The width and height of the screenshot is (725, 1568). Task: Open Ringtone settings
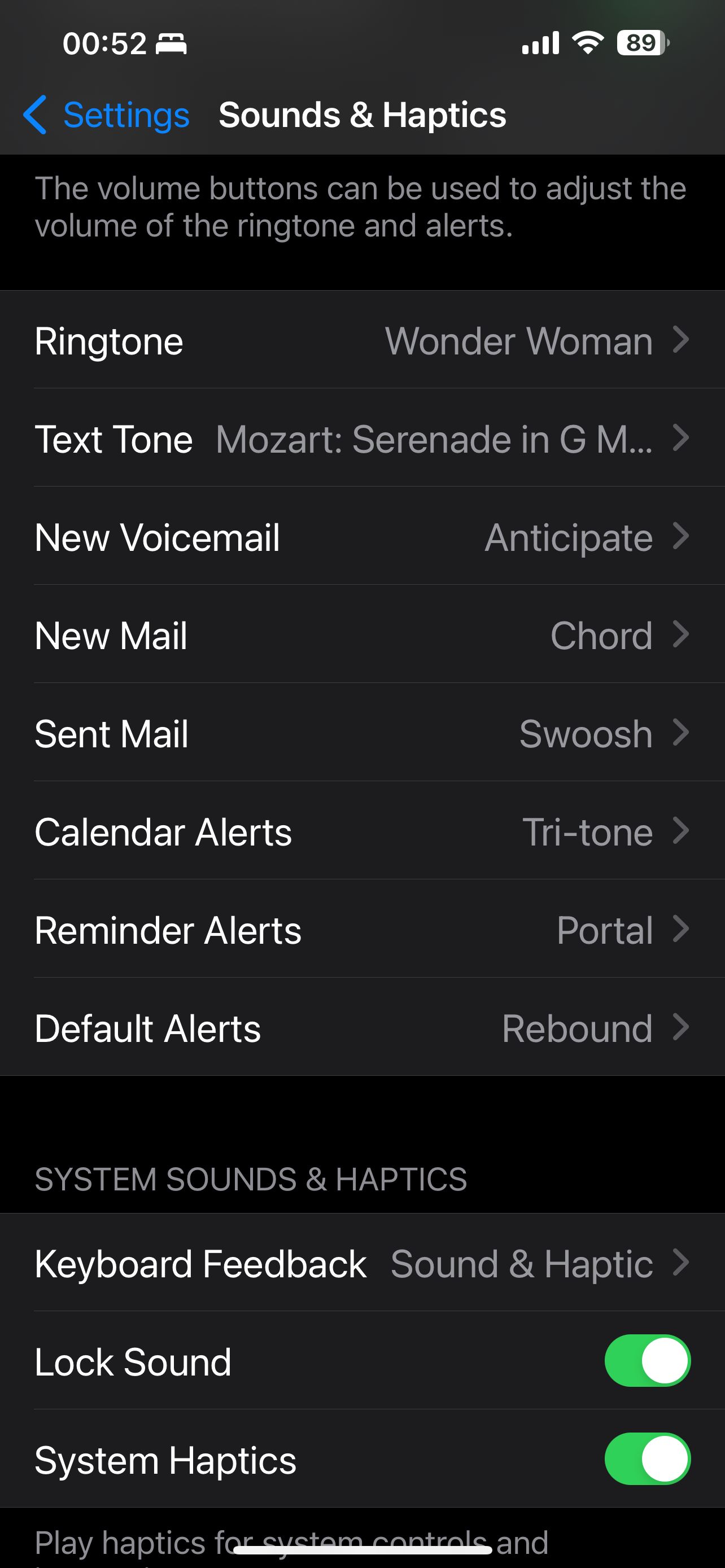pyautogui.click(x=362, y=340)
